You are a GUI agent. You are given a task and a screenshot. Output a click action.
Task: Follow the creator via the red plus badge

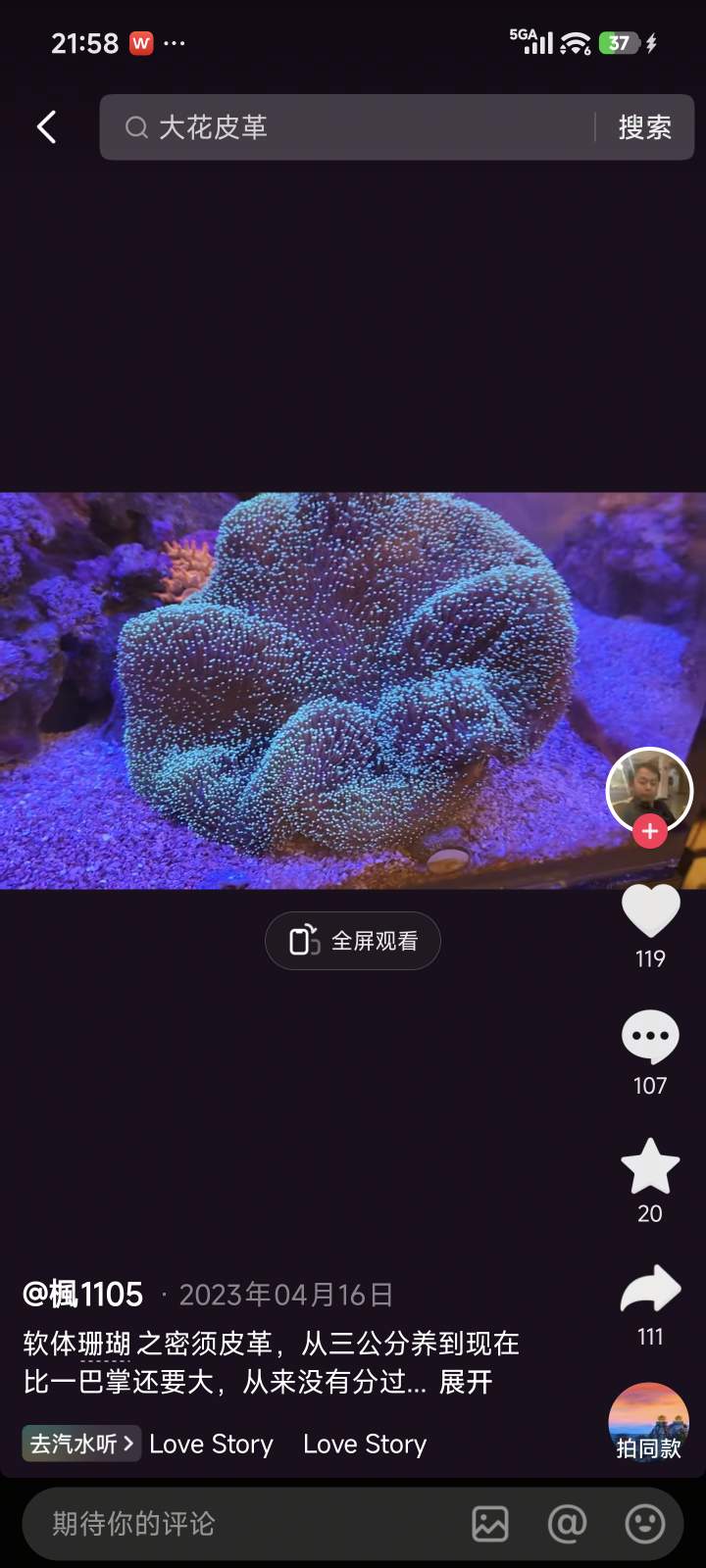tap(649, 831)
